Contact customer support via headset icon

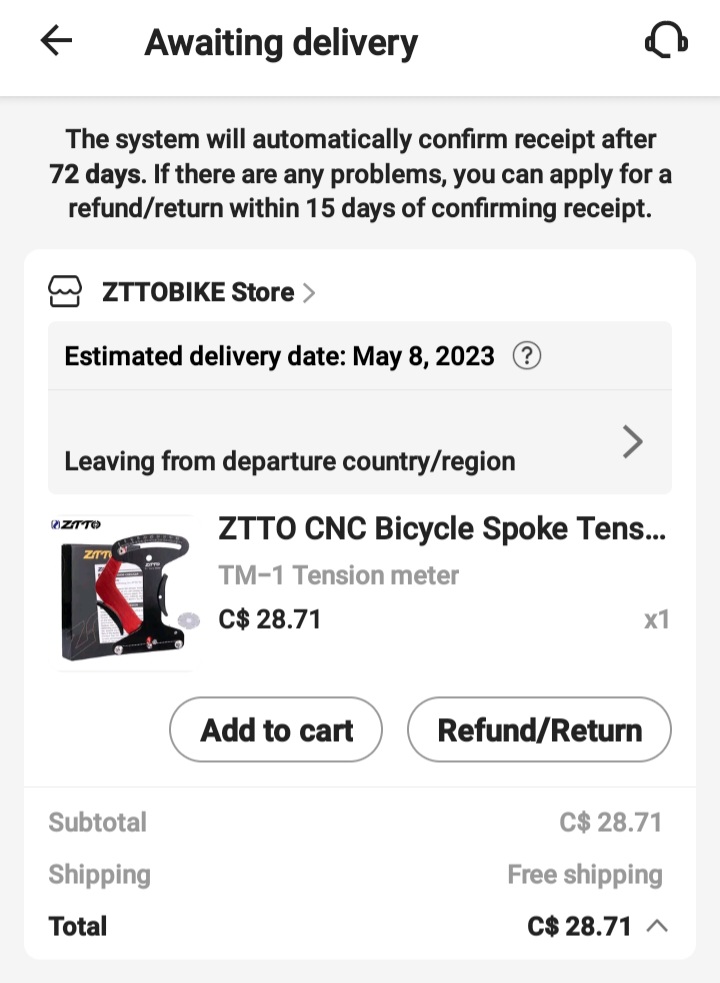click(665, 41)
